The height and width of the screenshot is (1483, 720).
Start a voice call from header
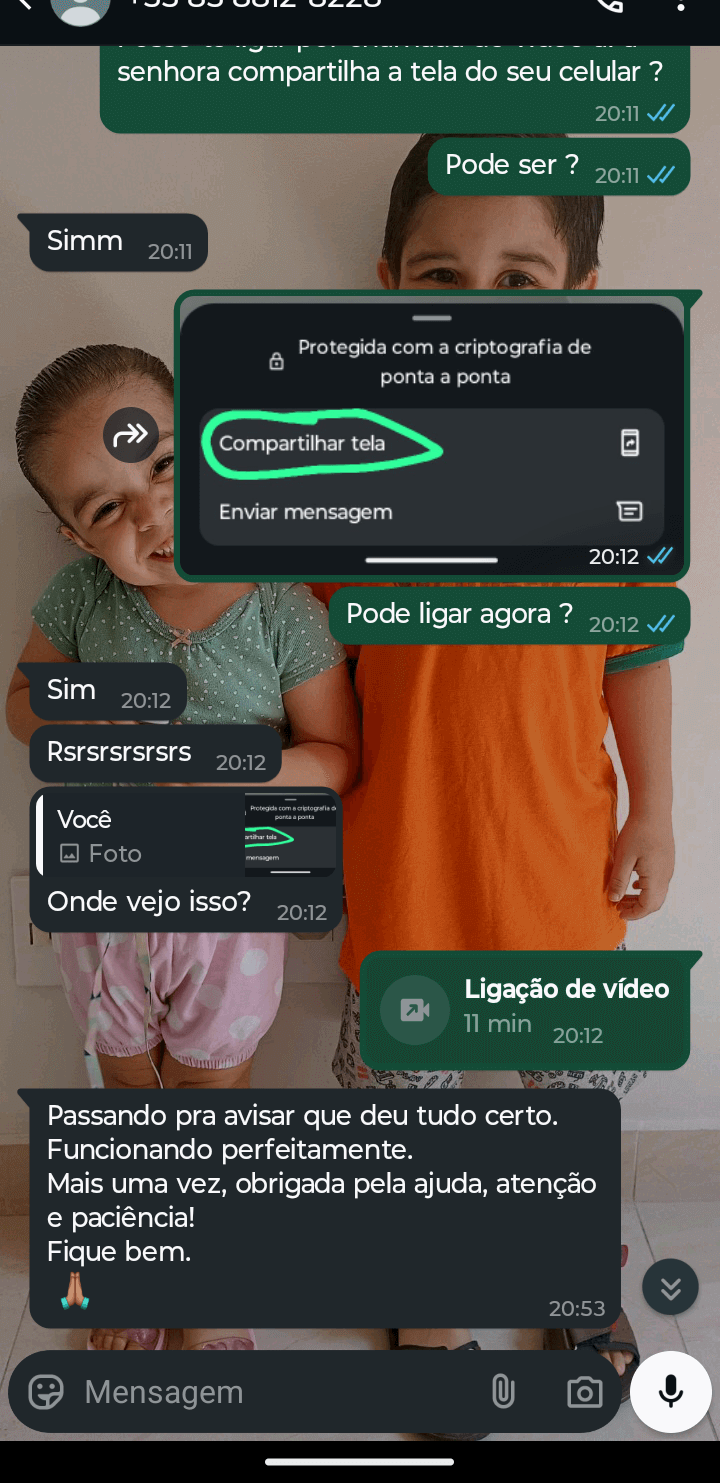point(609,5)
